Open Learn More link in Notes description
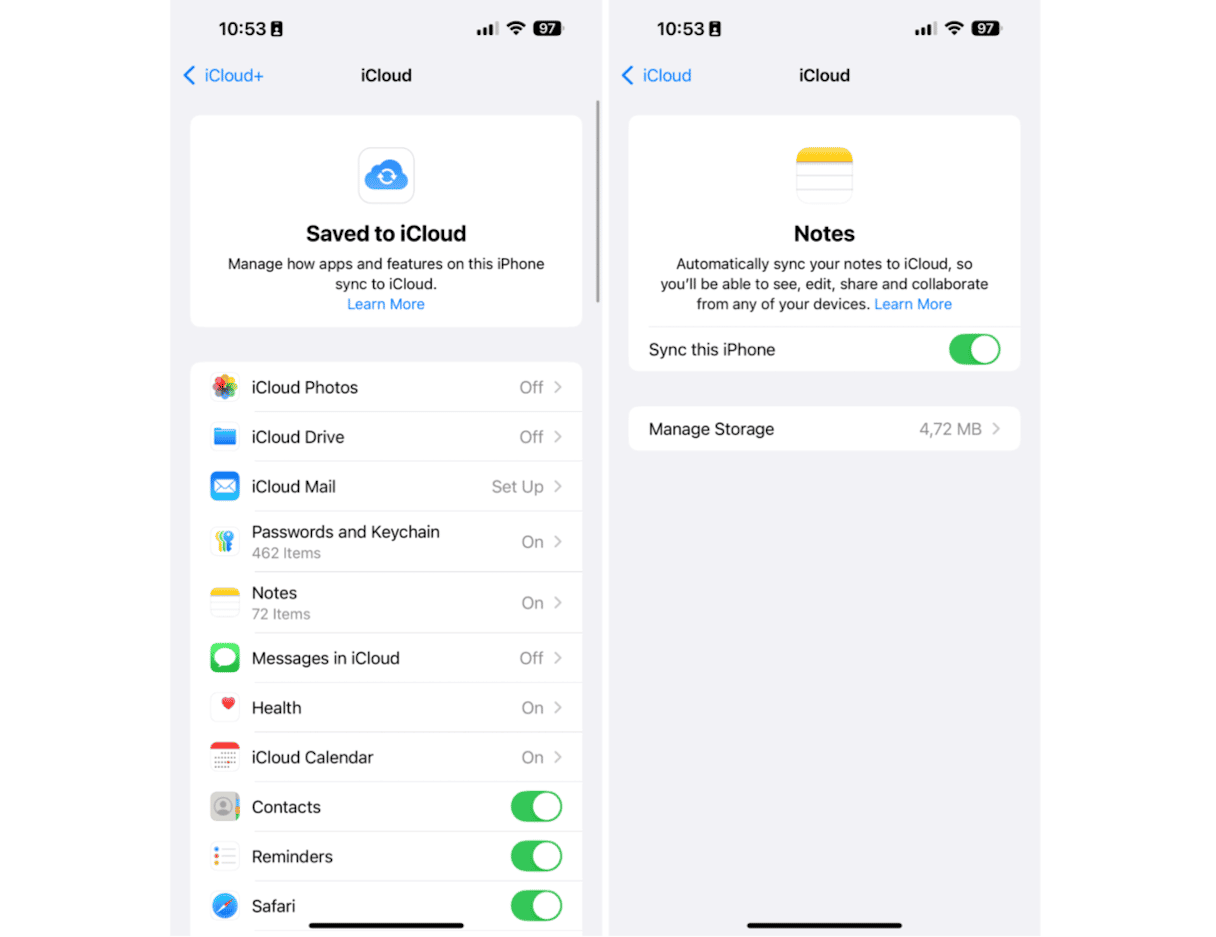 tap(913, 304)
